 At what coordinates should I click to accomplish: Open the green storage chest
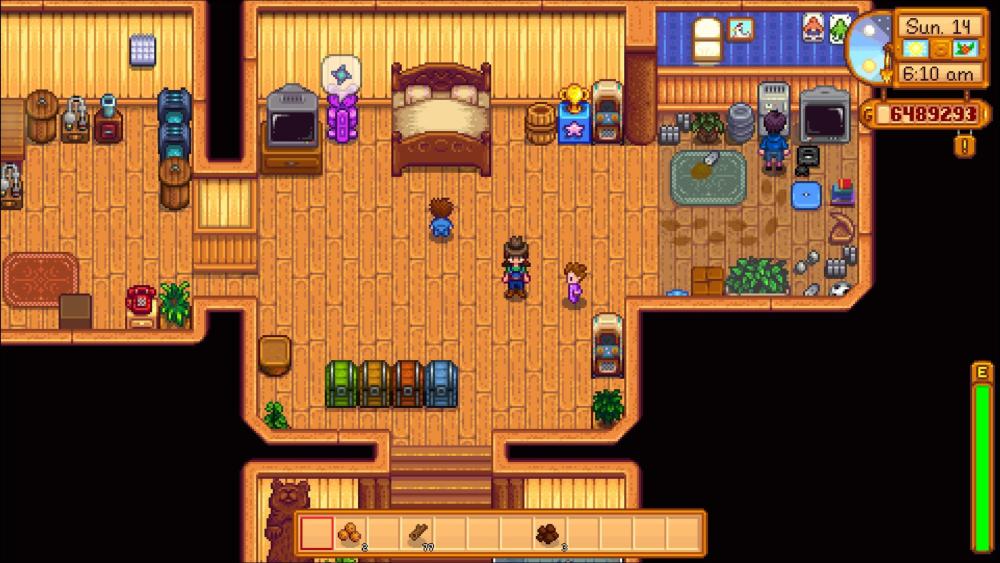click(x=342, y=384)
